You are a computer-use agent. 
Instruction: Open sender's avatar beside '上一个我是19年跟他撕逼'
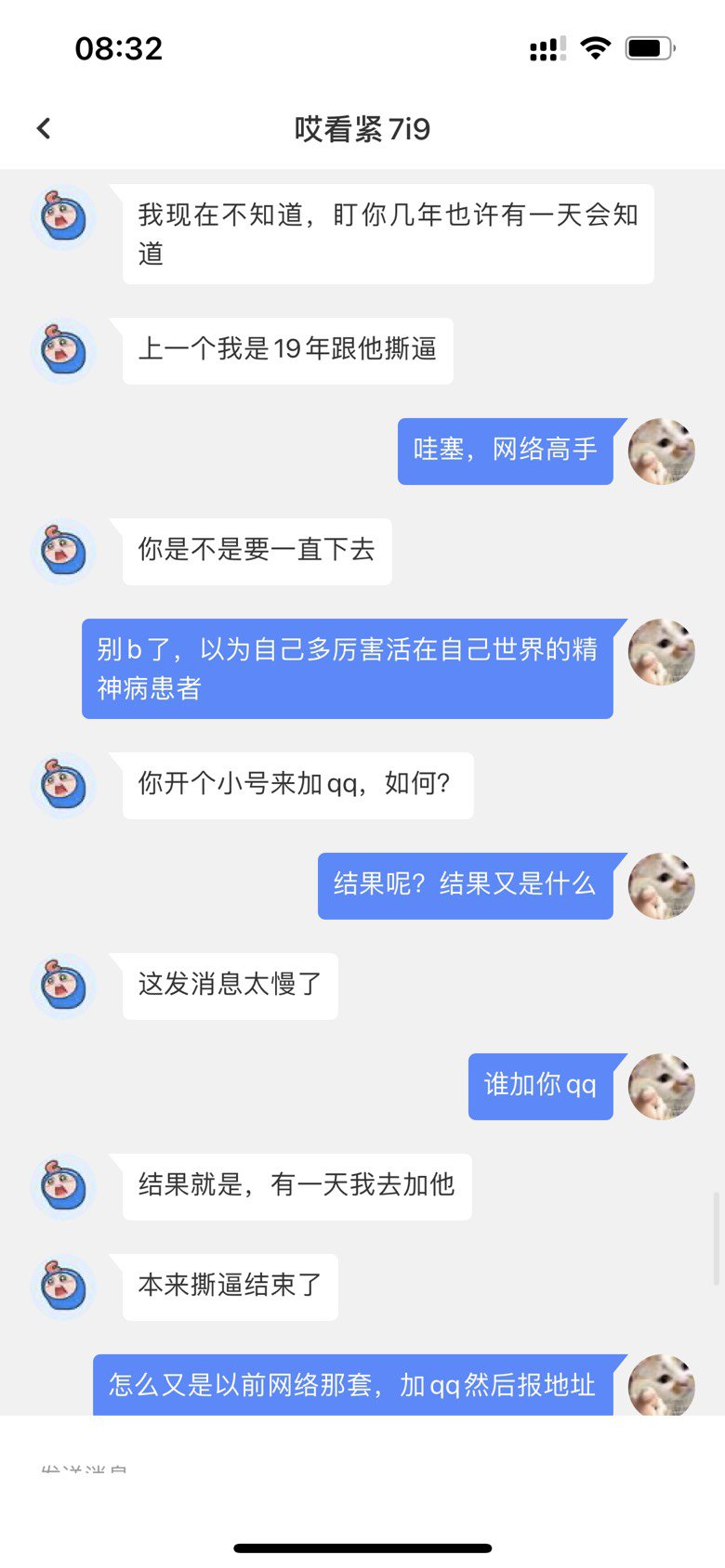tap(63, 351)
